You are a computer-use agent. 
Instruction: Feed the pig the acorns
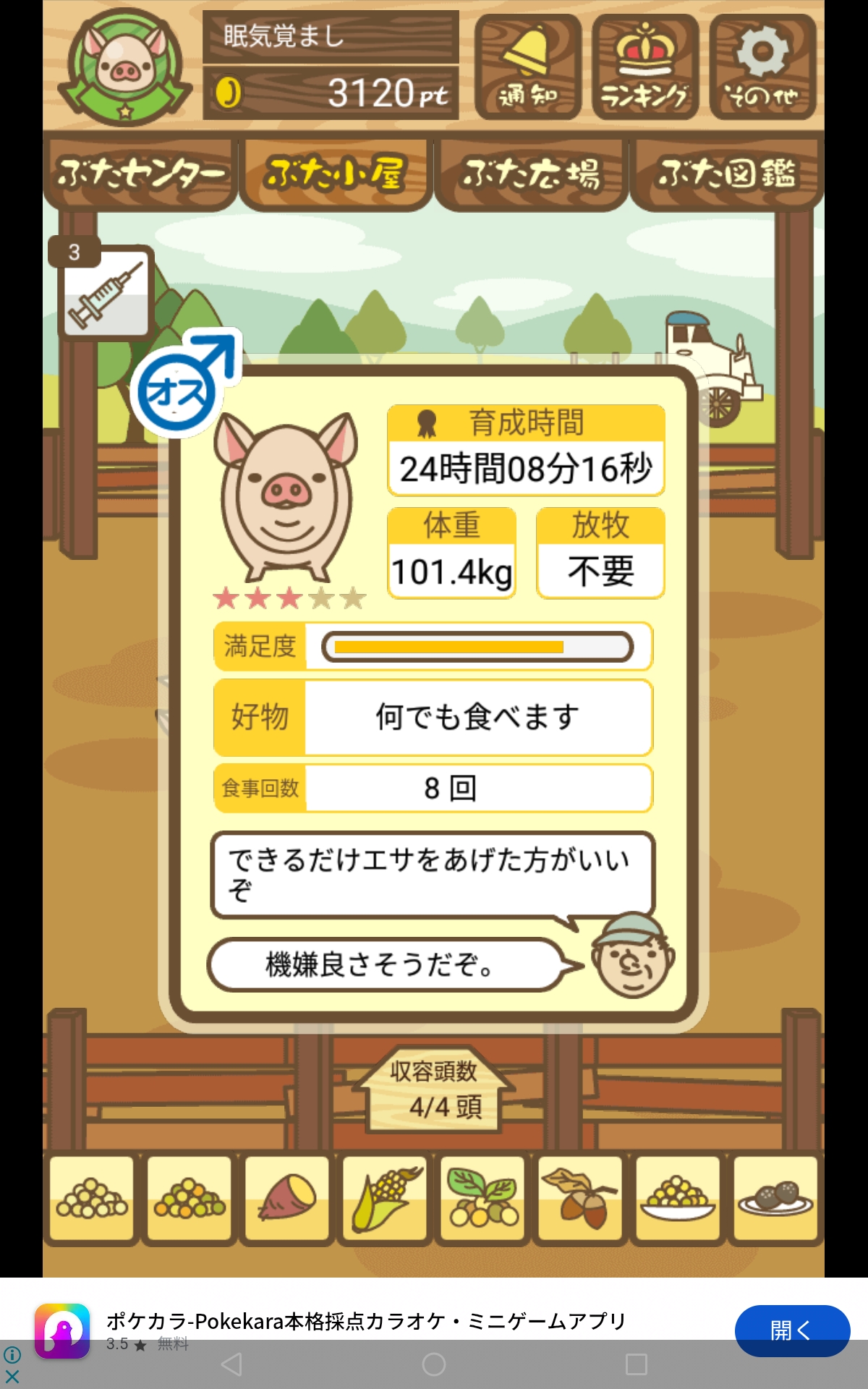[579, 1199]
